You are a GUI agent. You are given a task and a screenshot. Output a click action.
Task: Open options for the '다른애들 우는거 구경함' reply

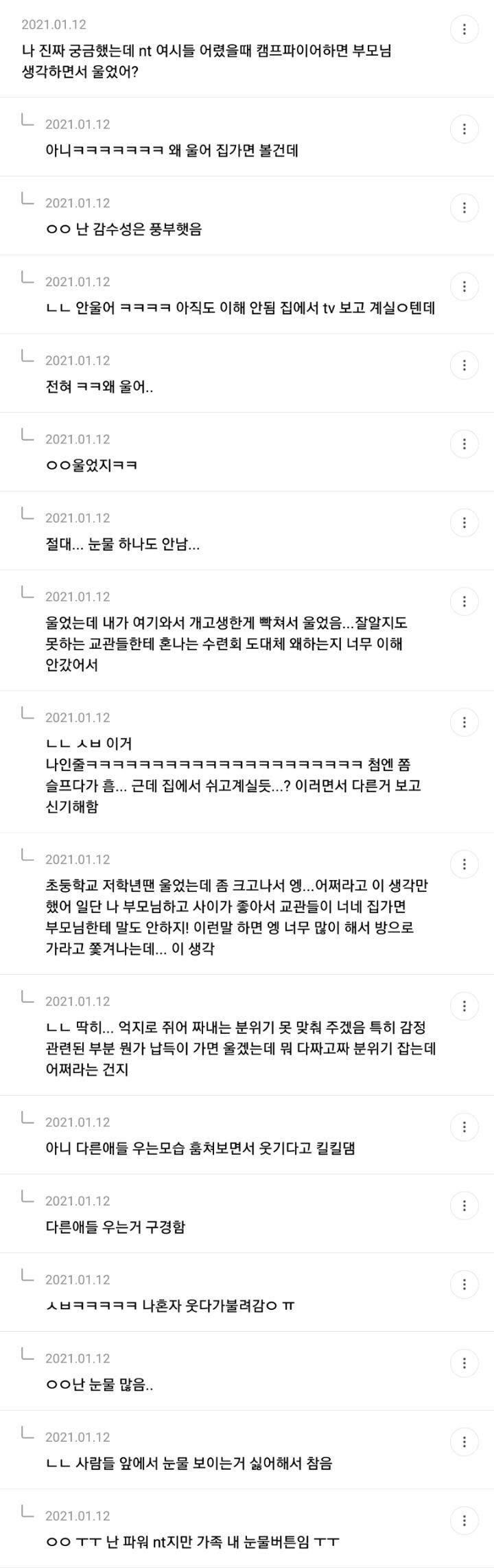(464, 1206)
